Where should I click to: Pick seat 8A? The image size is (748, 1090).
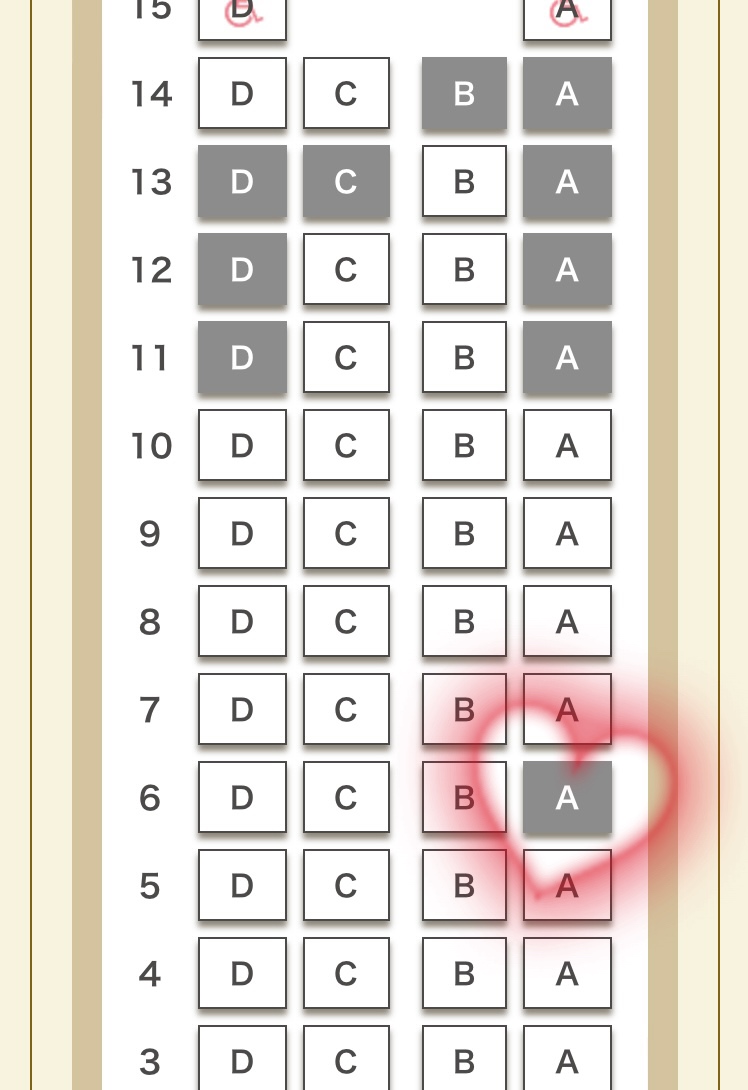[x=567, y=621]
